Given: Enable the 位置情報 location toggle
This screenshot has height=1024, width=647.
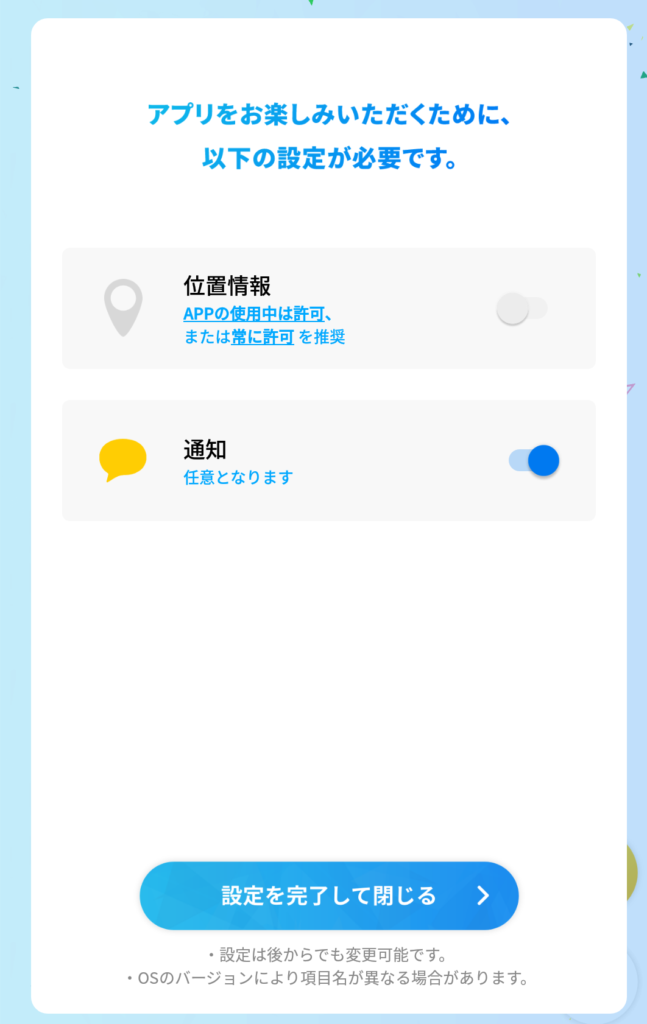Looking at the screenshot, I should click(522, 309).
